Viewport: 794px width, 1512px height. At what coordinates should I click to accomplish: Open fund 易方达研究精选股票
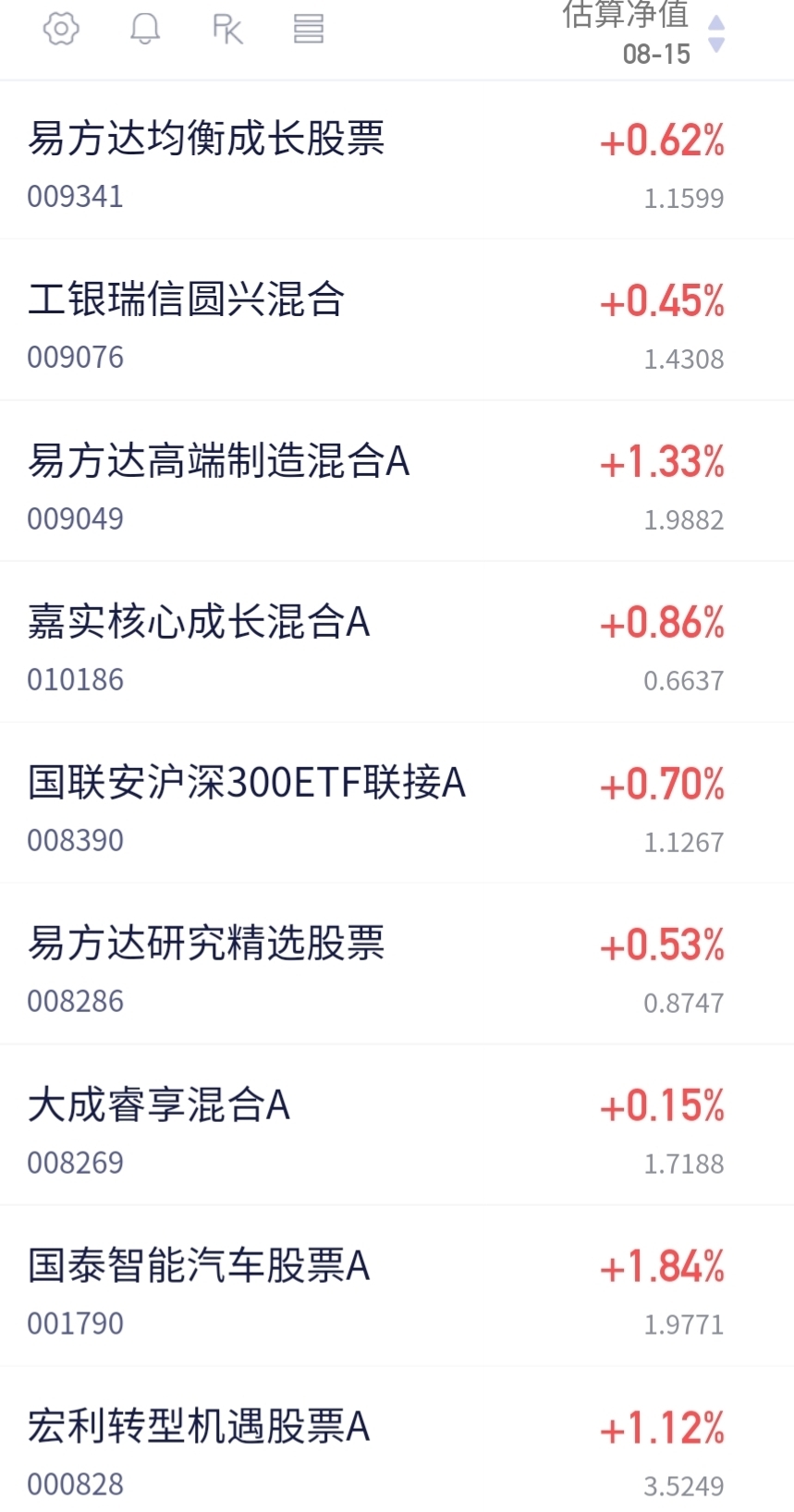coord(397,964)
